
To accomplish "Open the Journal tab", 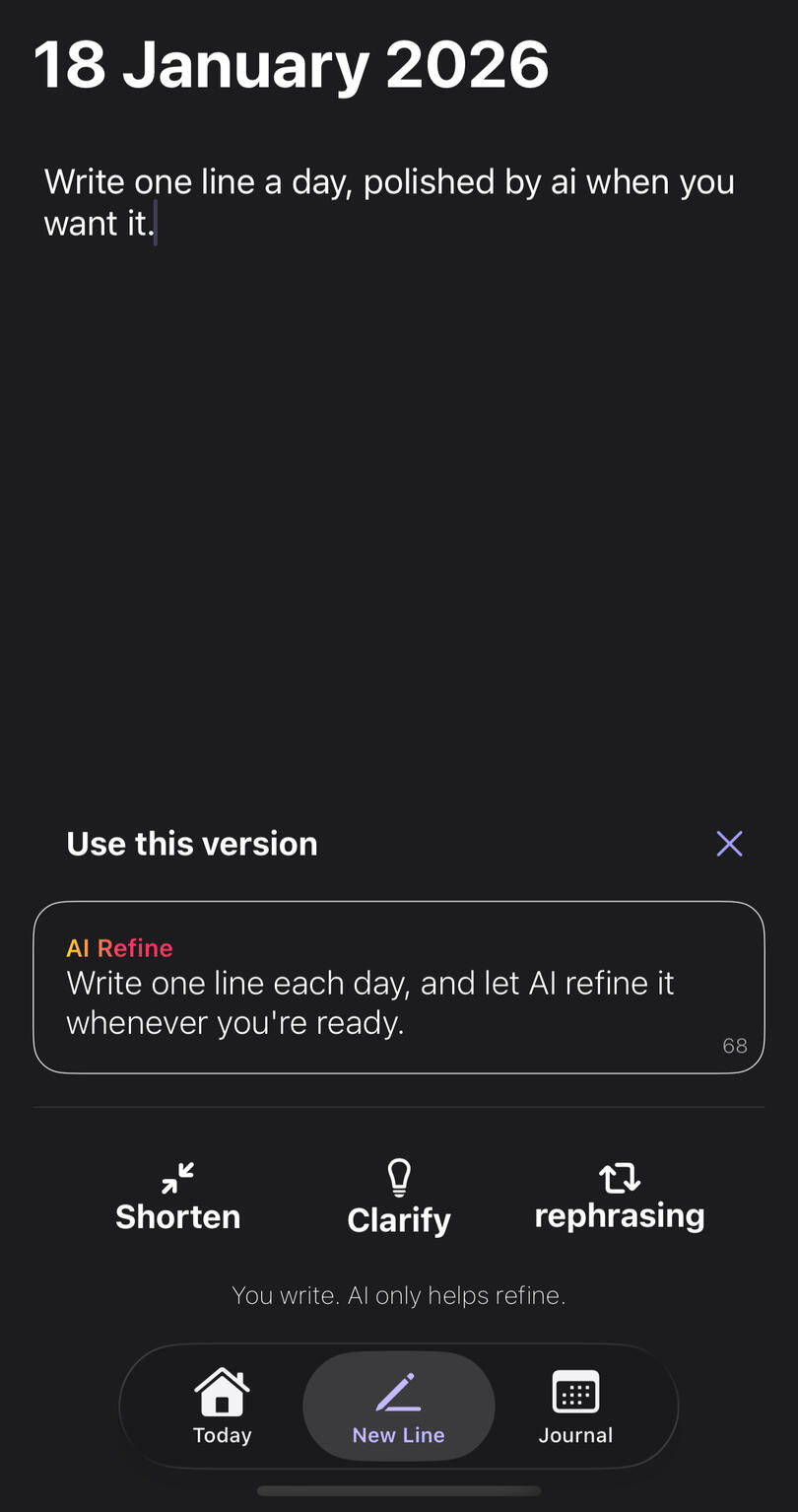I will pos(575,1407).
